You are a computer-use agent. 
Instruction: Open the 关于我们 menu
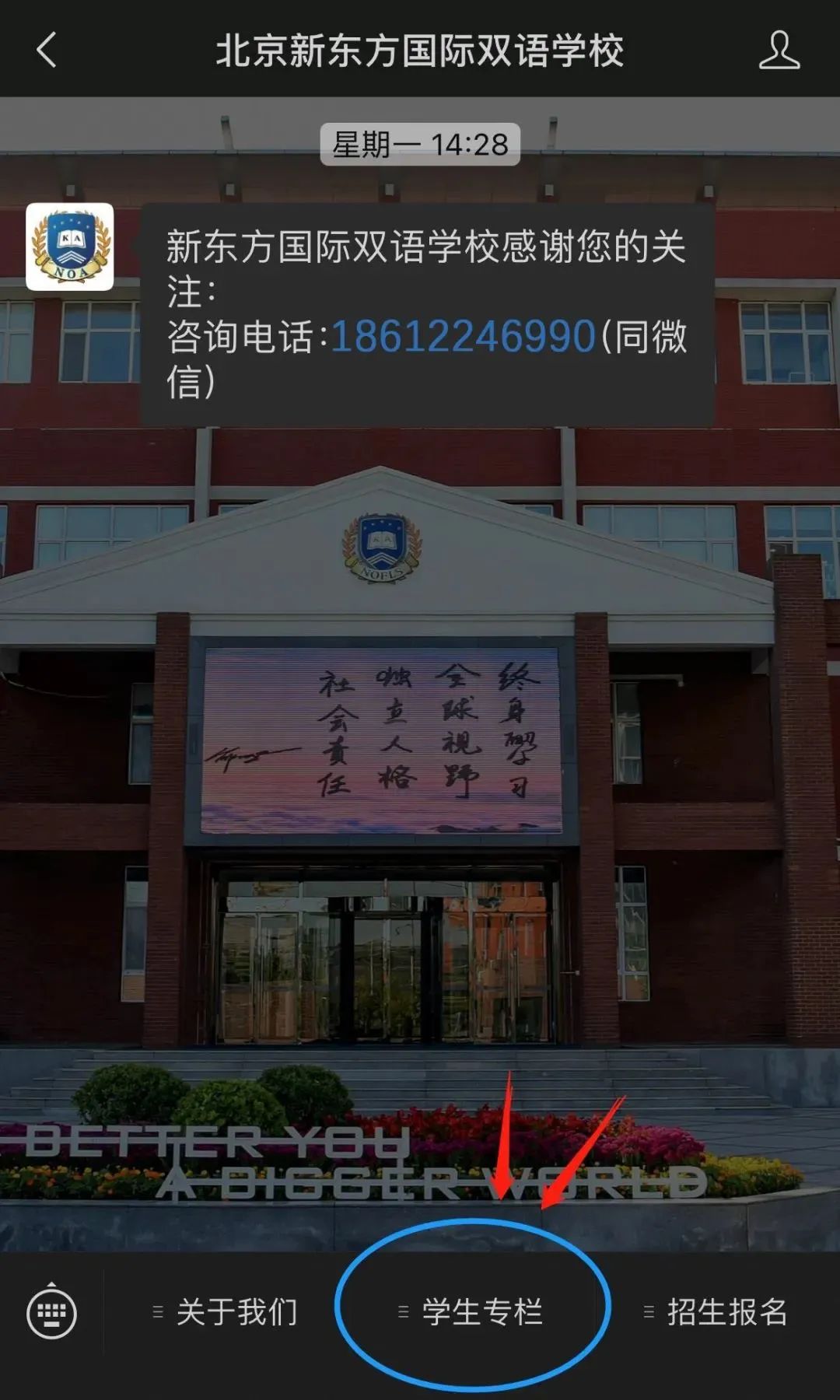(x=226, y=1312)
